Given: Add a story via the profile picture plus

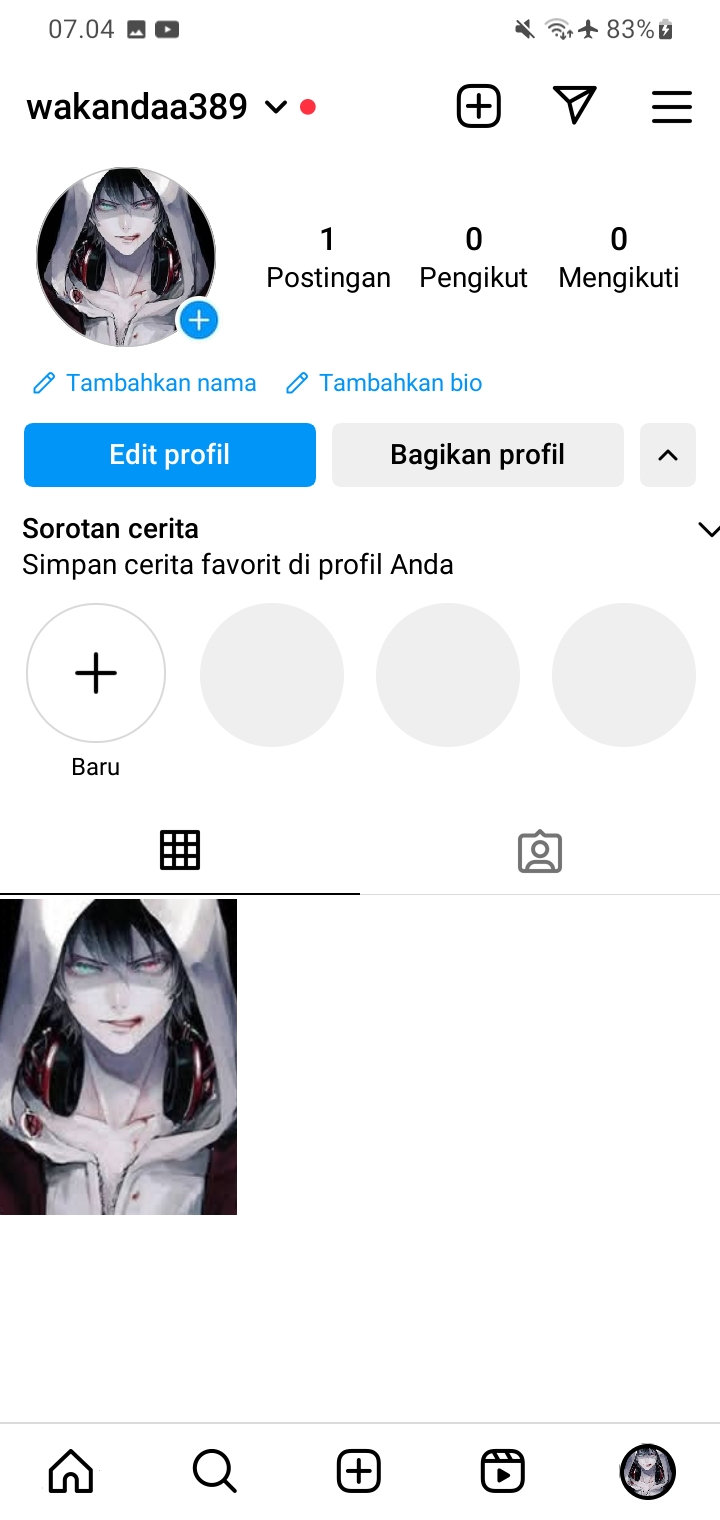Looking at the screenshot, I should 199,321.
